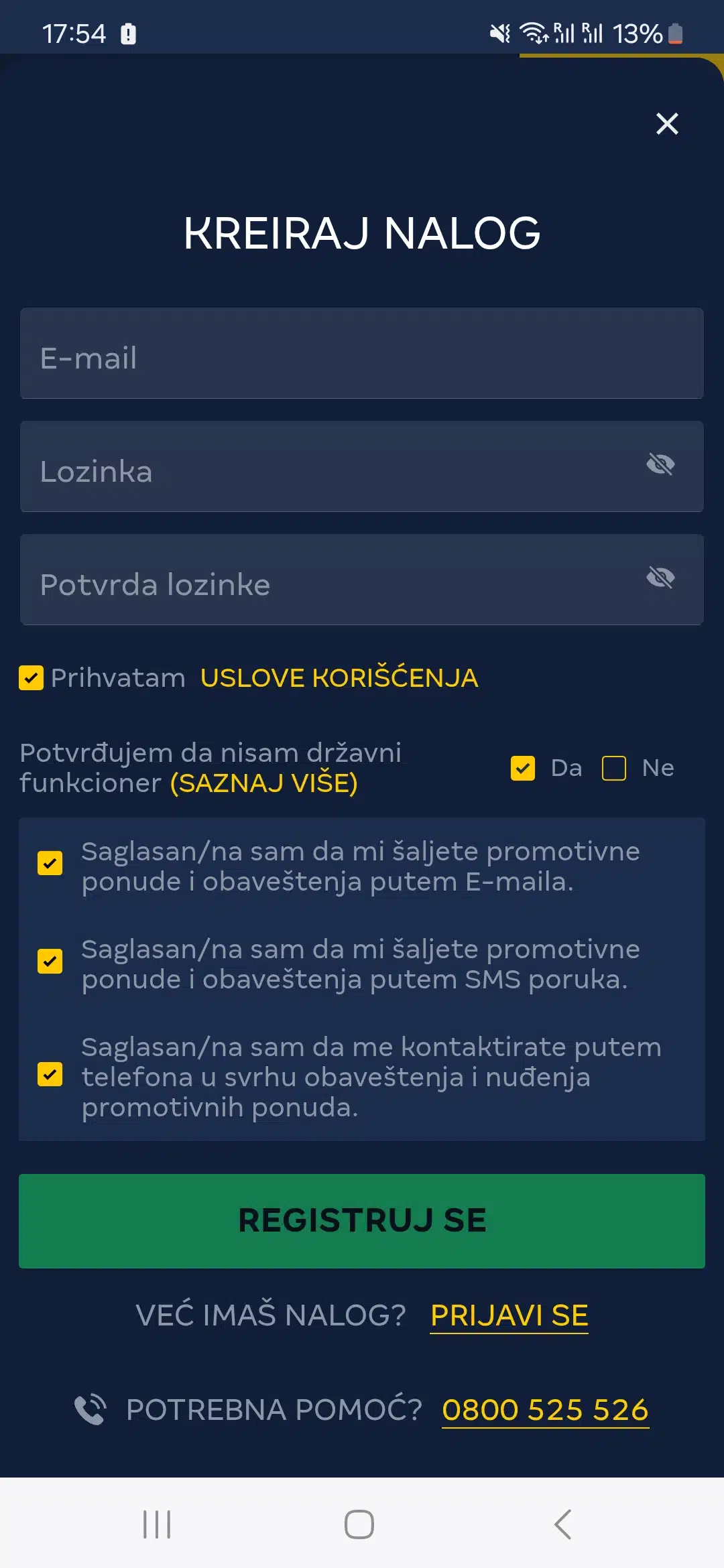Open USLOVE KORIŠĆENJA link

[x=339, y=677]
